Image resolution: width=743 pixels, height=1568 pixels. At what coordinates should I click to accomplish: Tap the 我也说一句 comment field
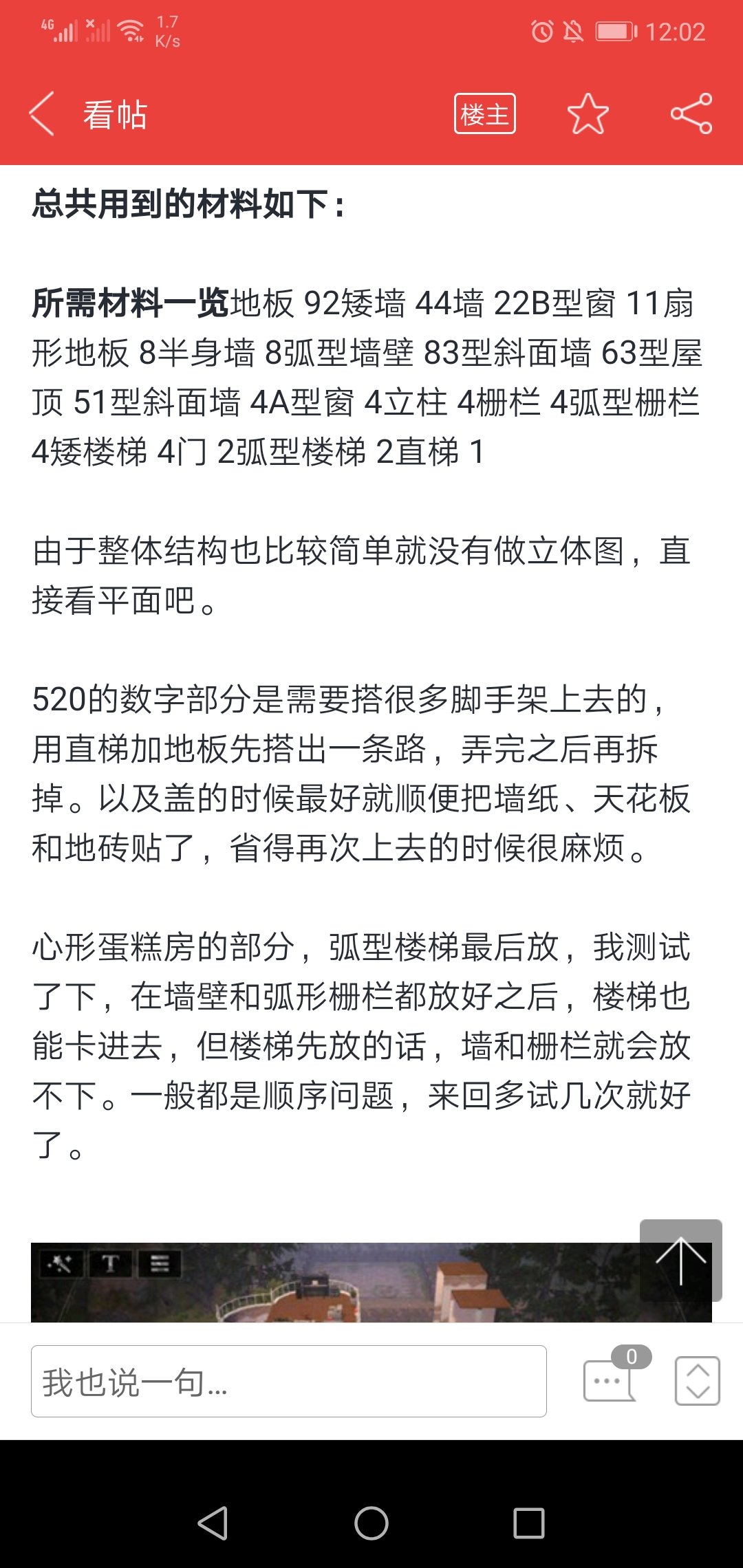[289, 1381]
